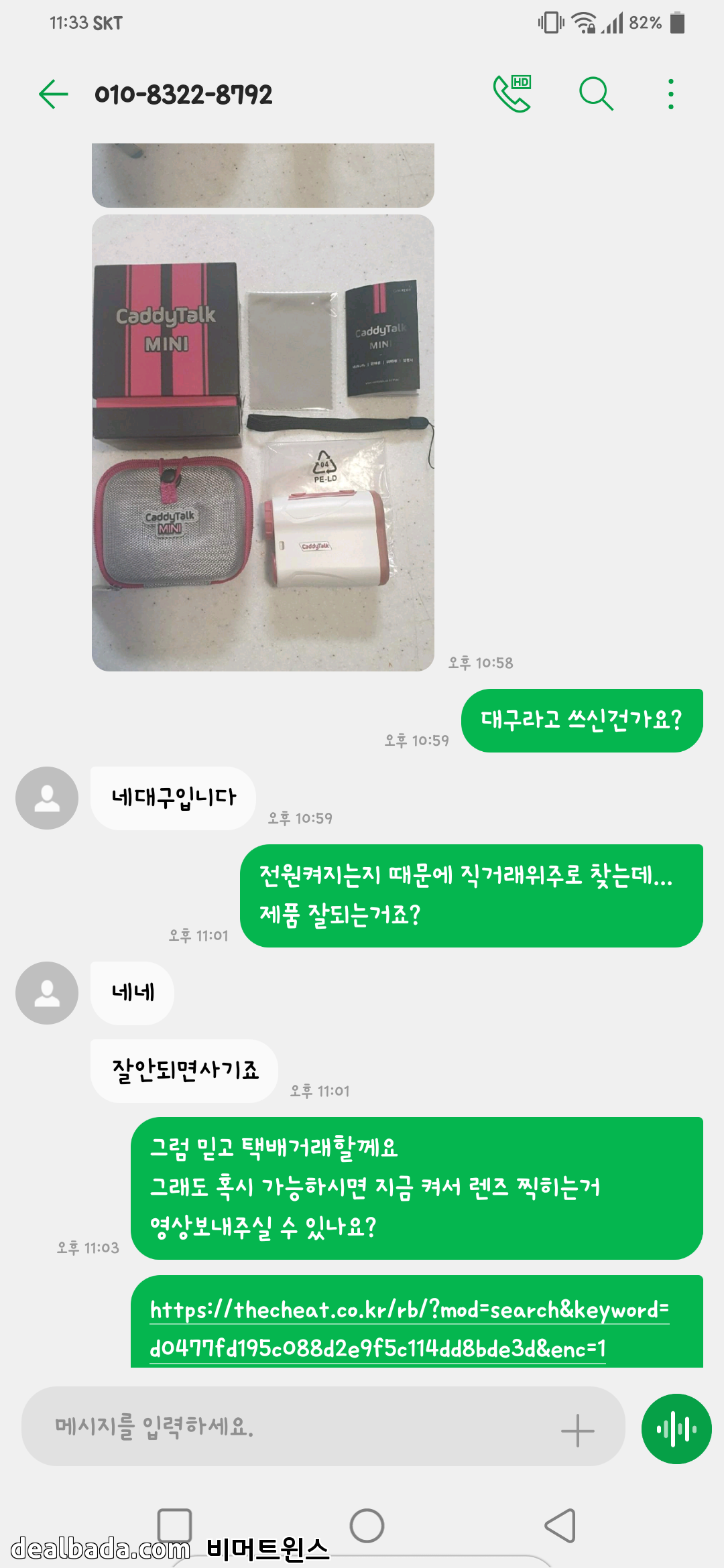Open the CaddyTalk MINI photo message
This screenshot has width=724, height=1568.
click(x=263, y=443)
